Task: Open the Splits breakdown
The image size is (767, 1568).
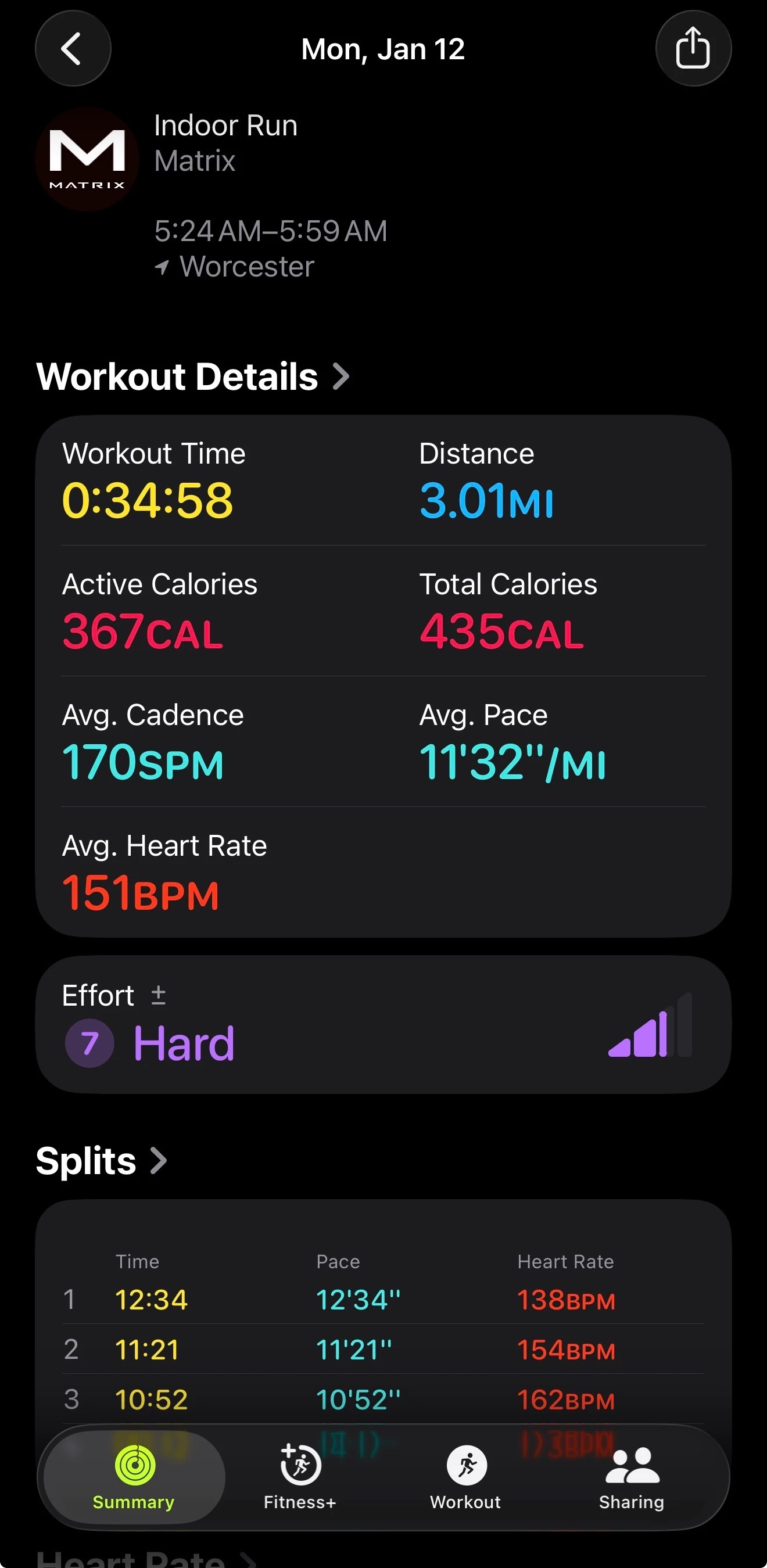Action: 101,1161
